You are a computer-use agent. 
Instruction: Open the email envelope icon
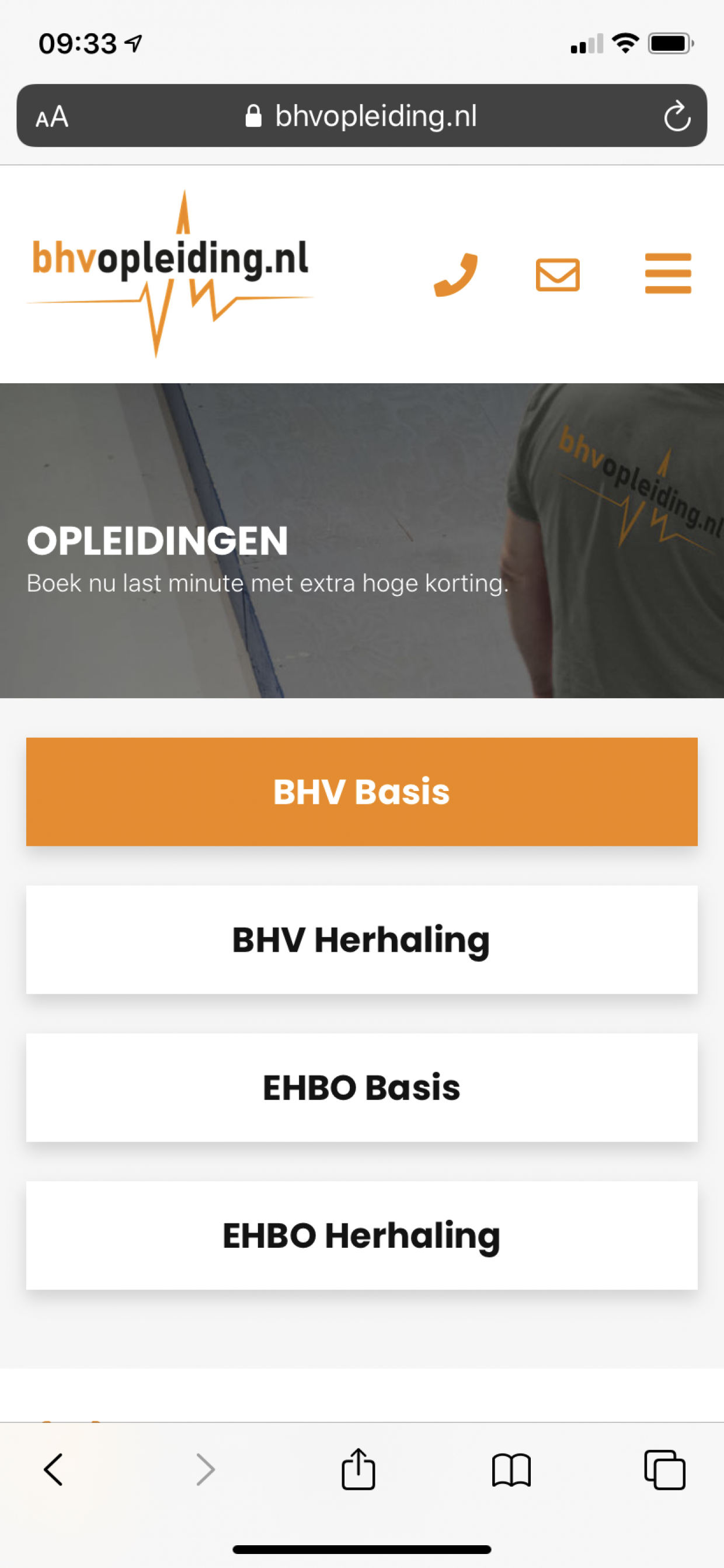pyautogui.click(x=557, y=275)
